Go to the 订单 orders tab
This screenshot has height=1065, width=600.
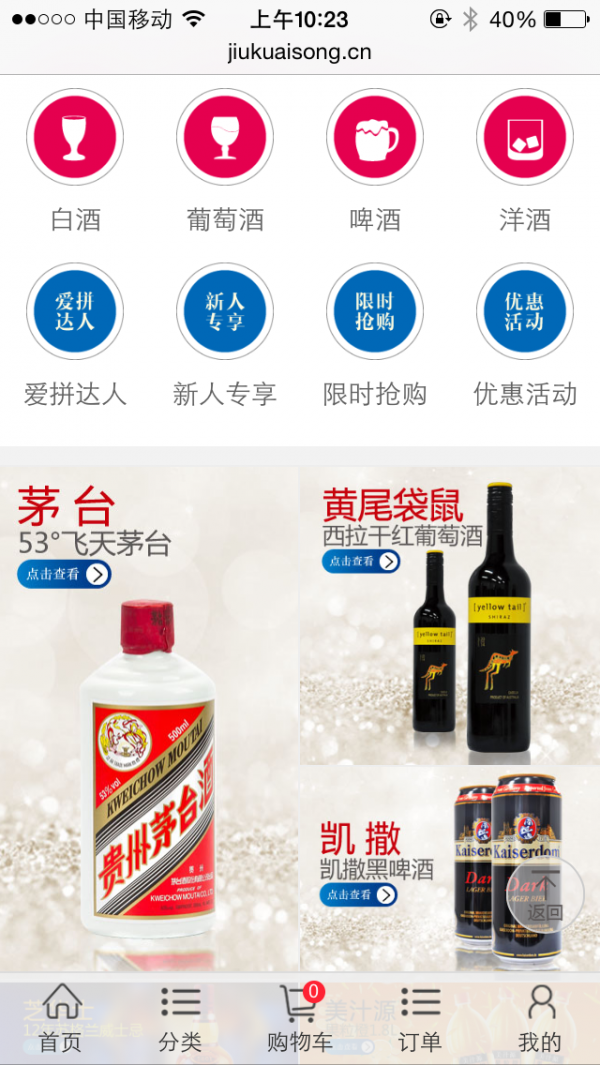tap(420, 1018)
